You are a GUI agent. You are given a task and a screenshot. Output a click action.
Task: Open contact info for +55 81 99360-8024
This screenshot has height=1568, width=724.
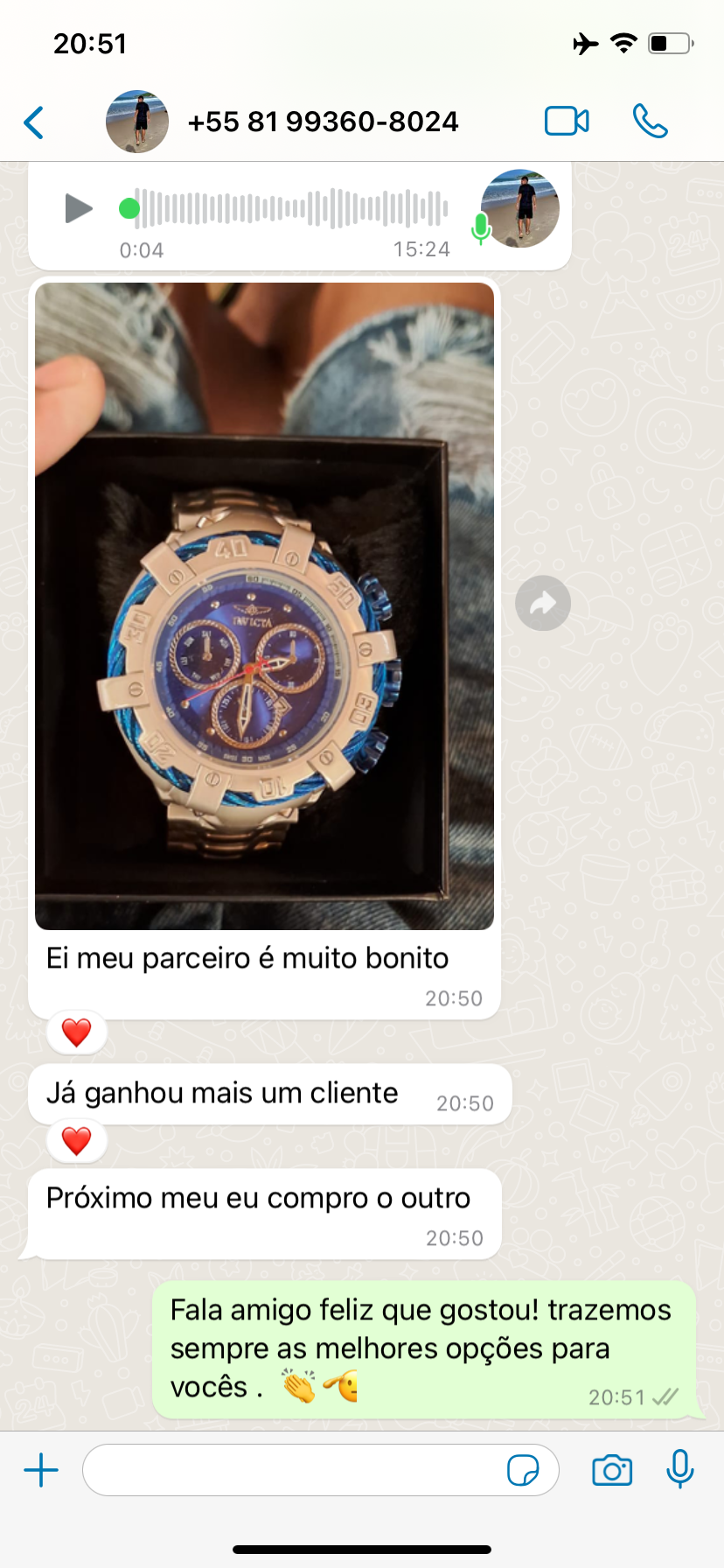pos(322,122)
